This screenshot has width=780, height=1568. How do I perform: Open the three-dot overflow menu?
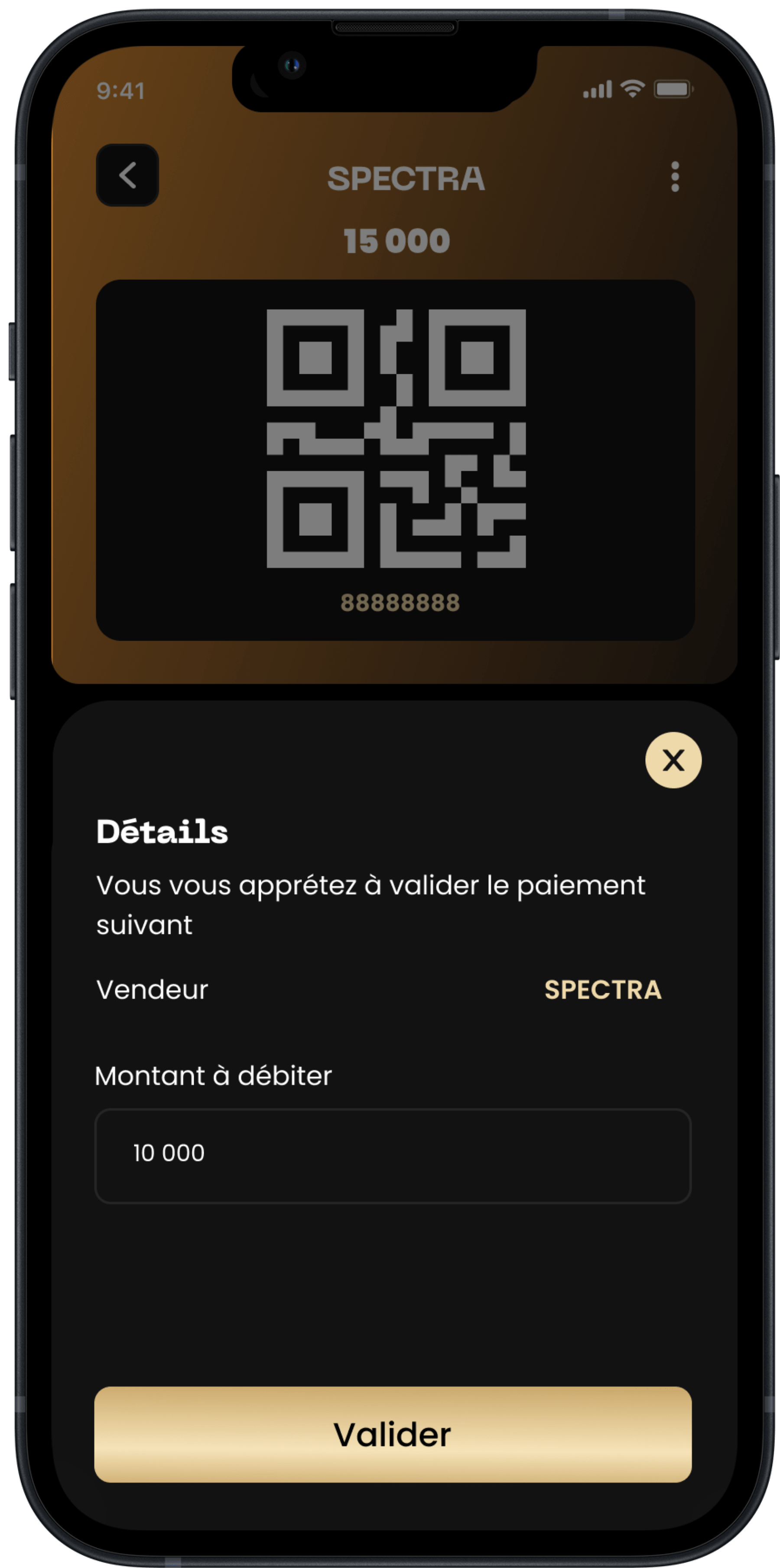(x=675, y=177)
